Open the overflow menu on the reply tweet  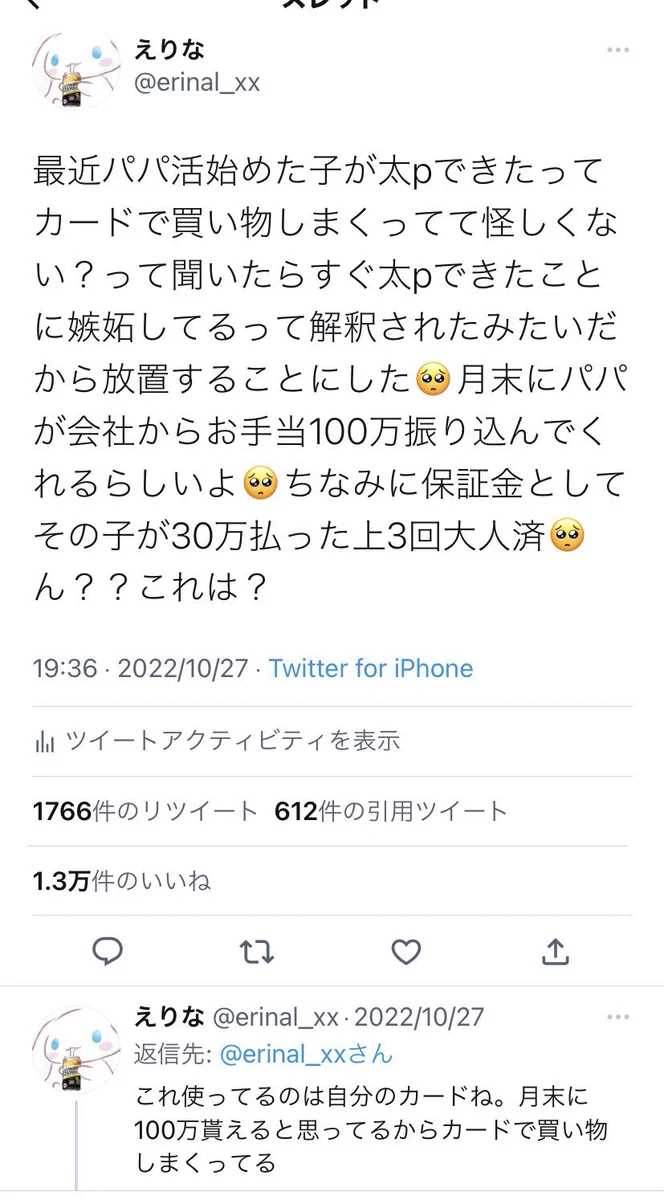618,1018
